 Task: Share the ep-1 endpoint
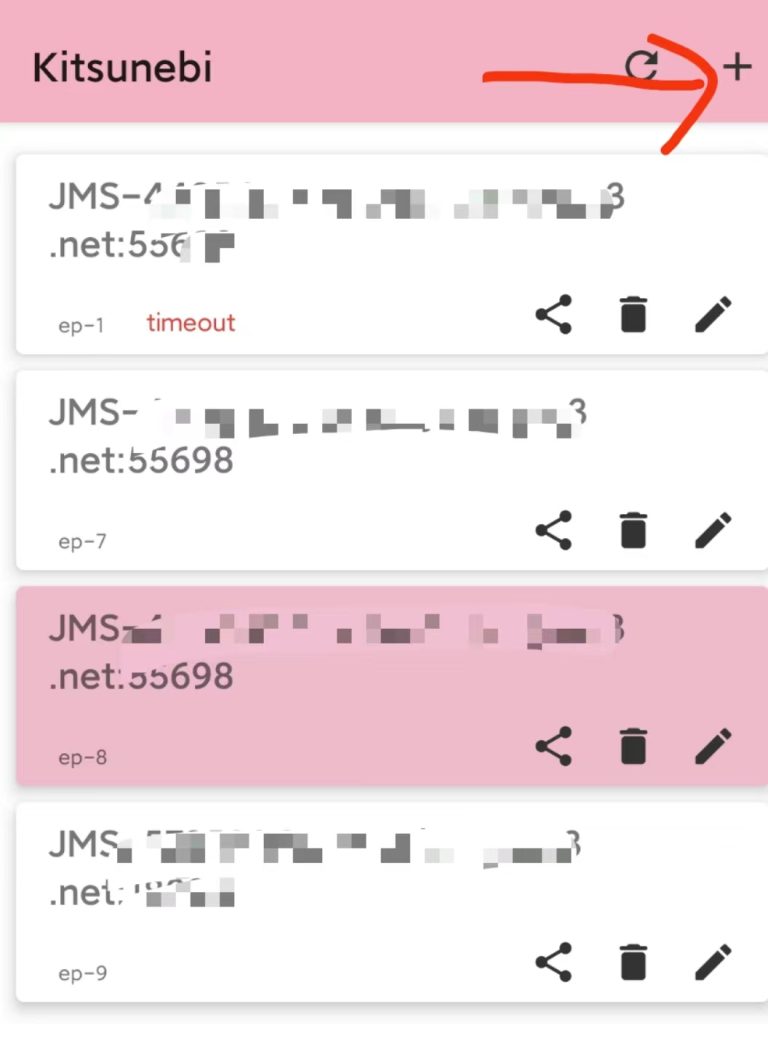[x=554, y=314]
